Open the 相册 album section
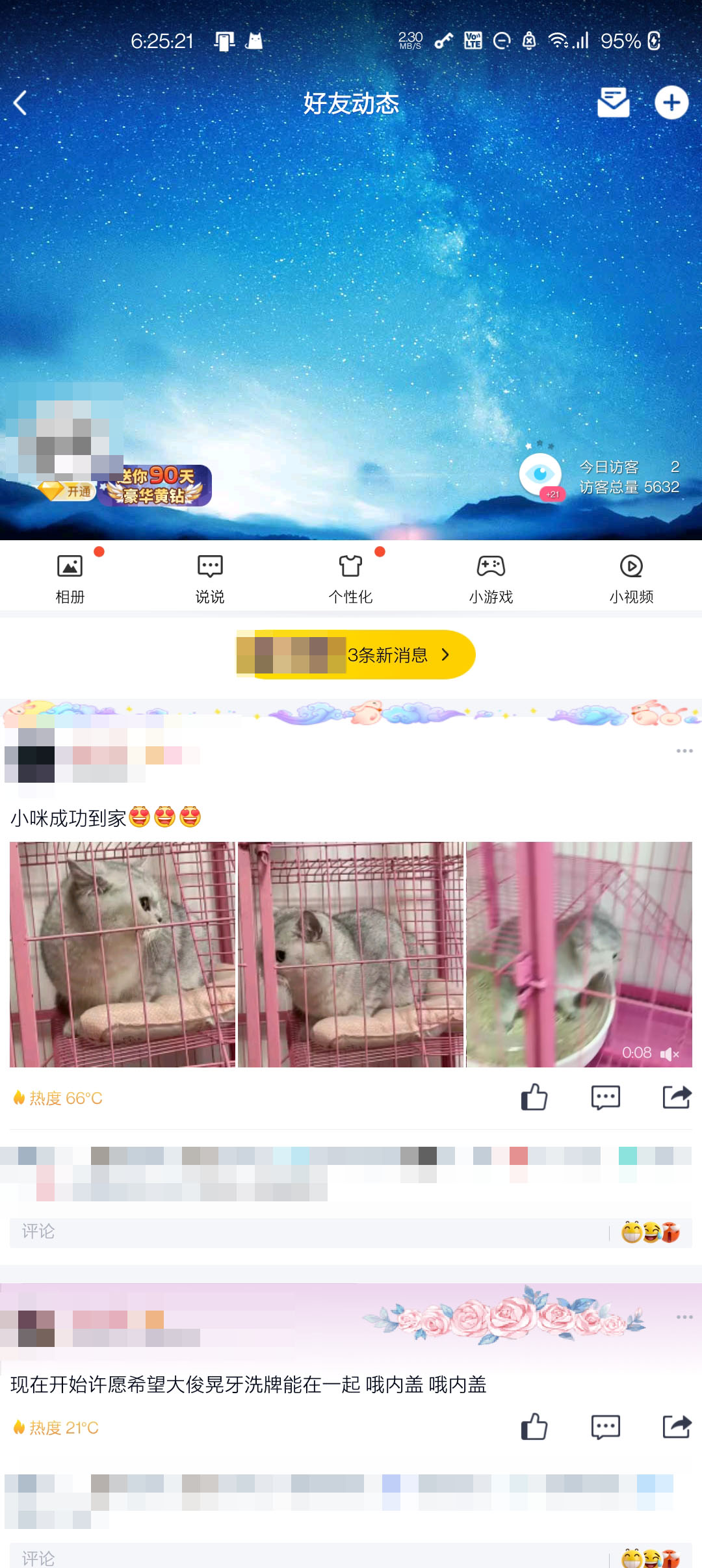The image size is (702, 1568). point(70,577)
